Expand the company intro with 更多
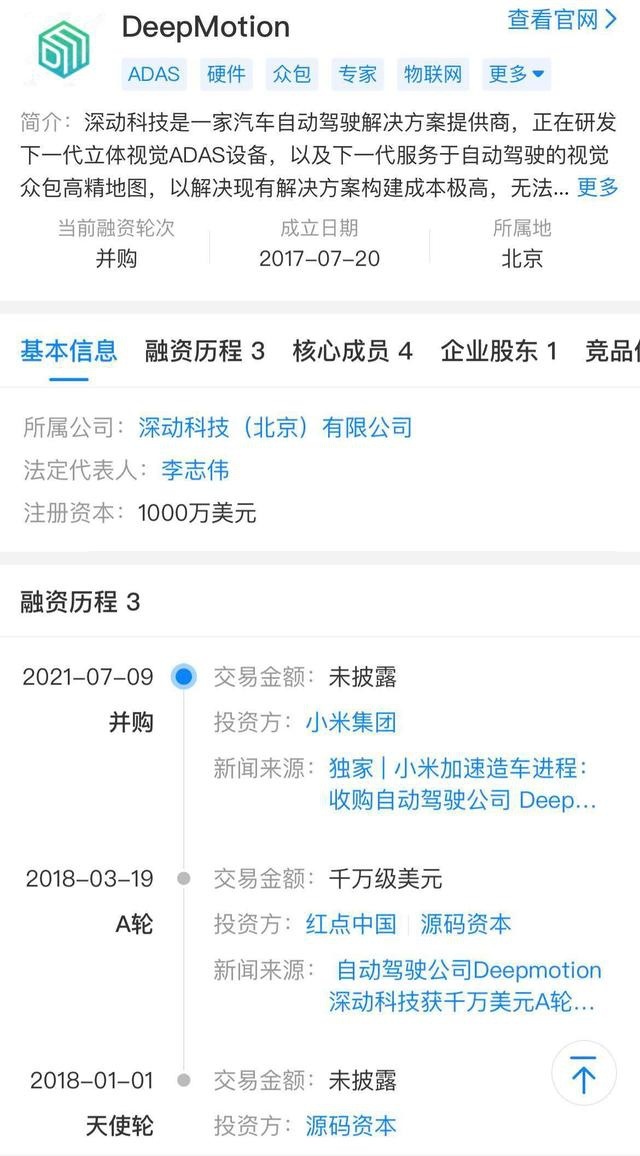This screenshot has width=640, height=1156. 597,187
